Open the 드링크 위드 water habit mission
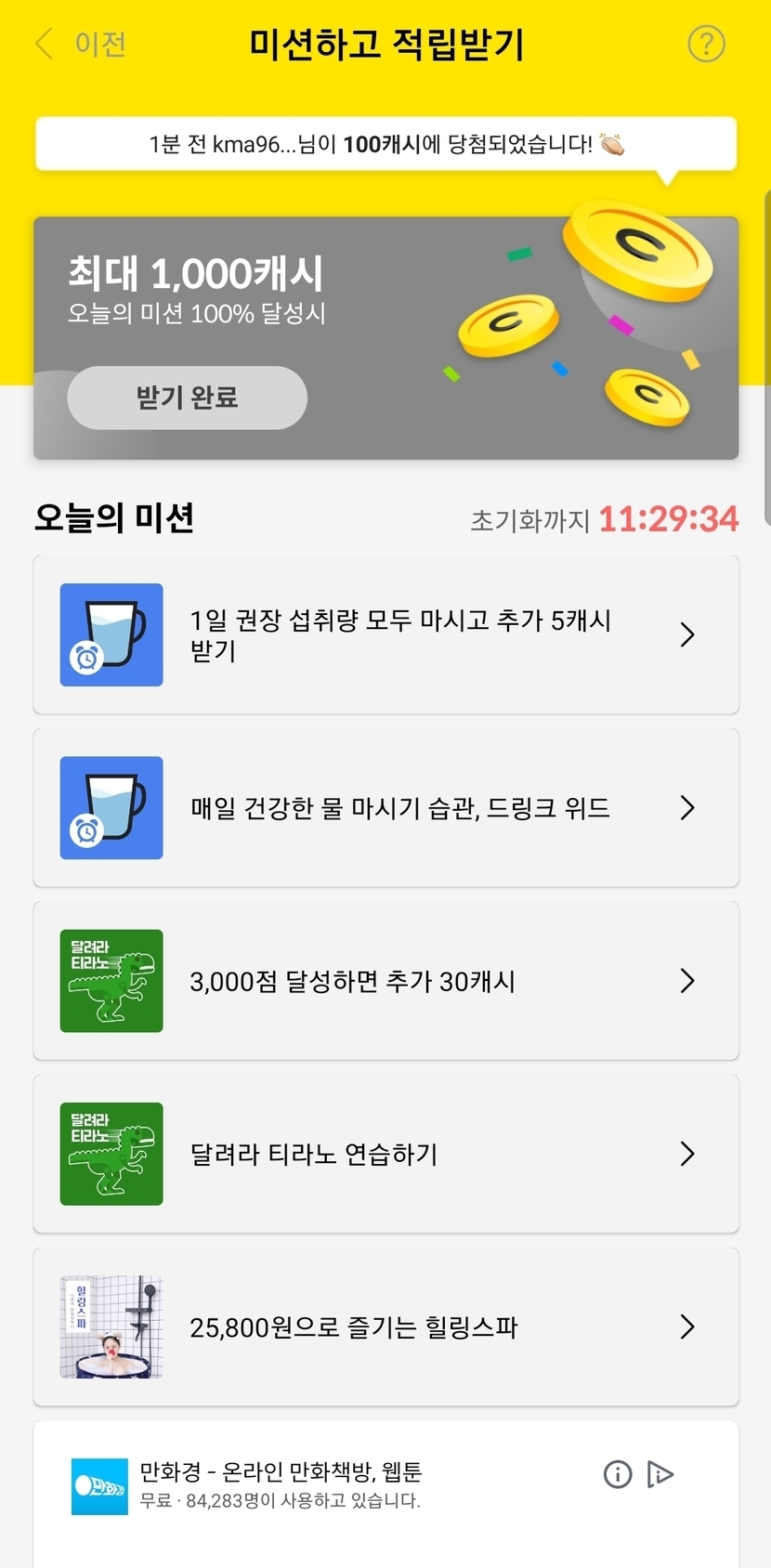771x1568 pixels. tap(385, 808)
